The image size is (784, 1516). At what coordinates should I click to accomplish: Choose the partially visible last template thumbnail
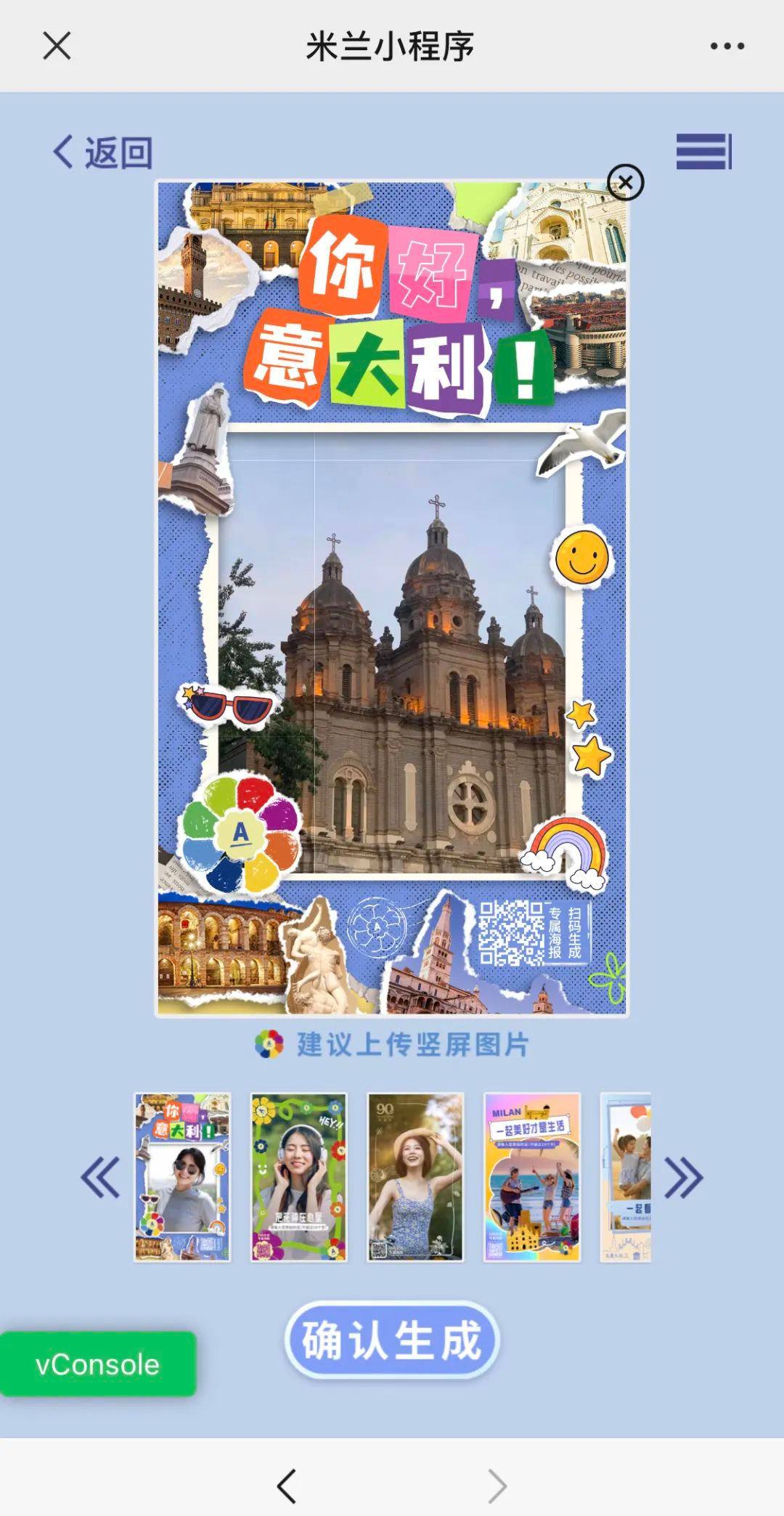pos(626,1176)
